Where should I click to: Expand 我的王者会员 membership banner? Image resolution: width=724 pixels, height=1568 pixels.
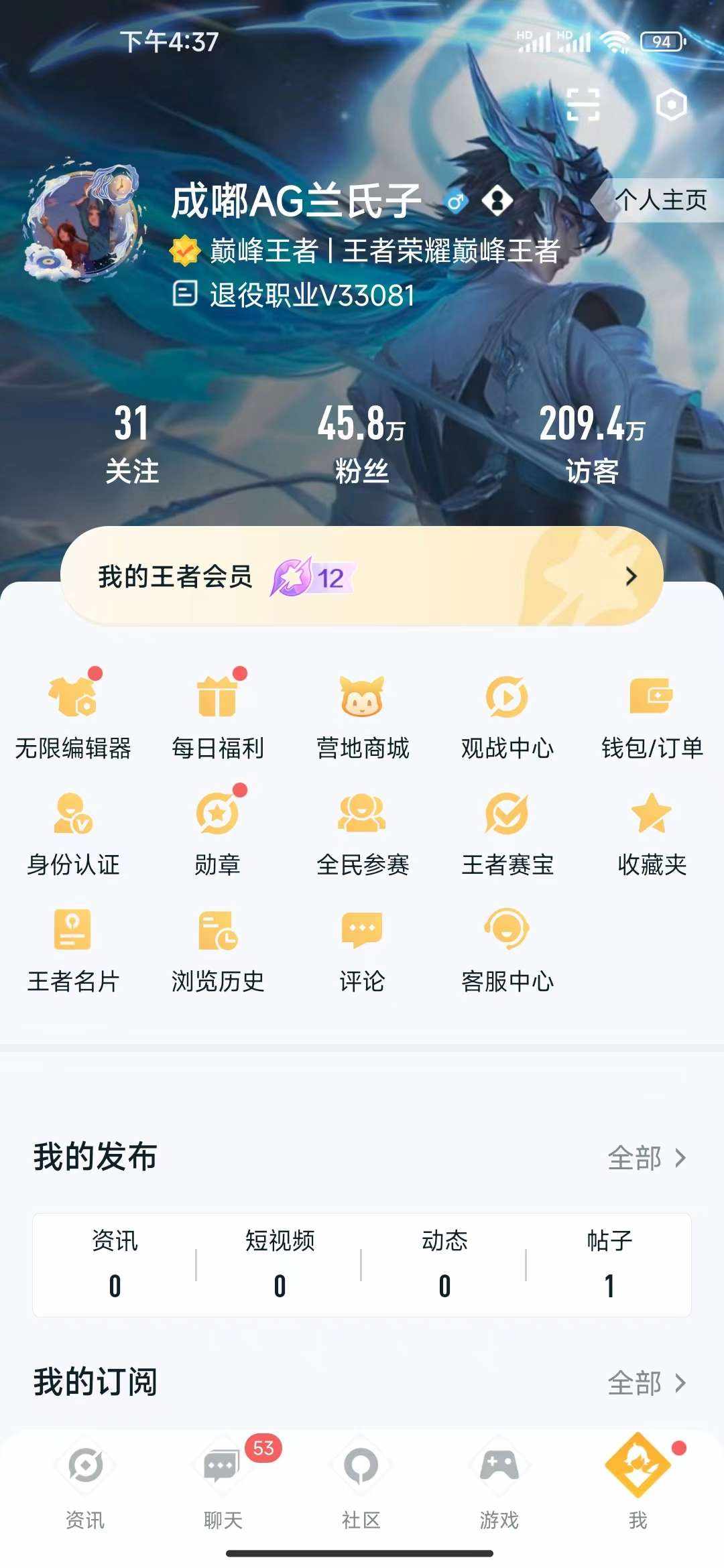tap(362, 576)
